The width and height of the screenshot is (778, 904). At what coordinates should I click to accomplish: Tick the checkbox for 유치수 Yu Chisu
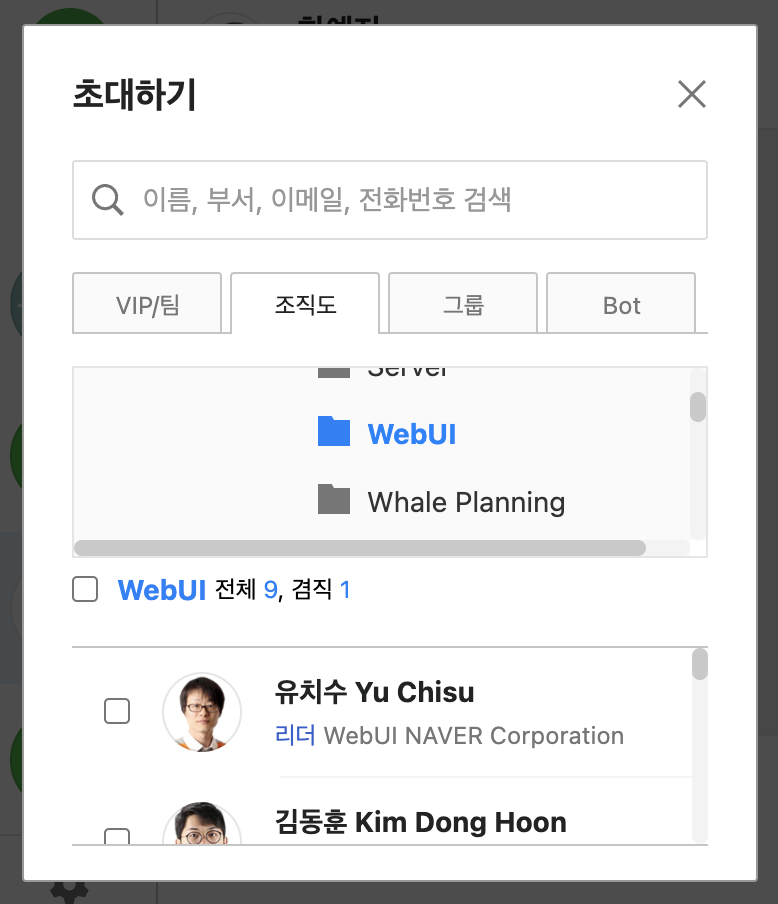click(117, 711)
